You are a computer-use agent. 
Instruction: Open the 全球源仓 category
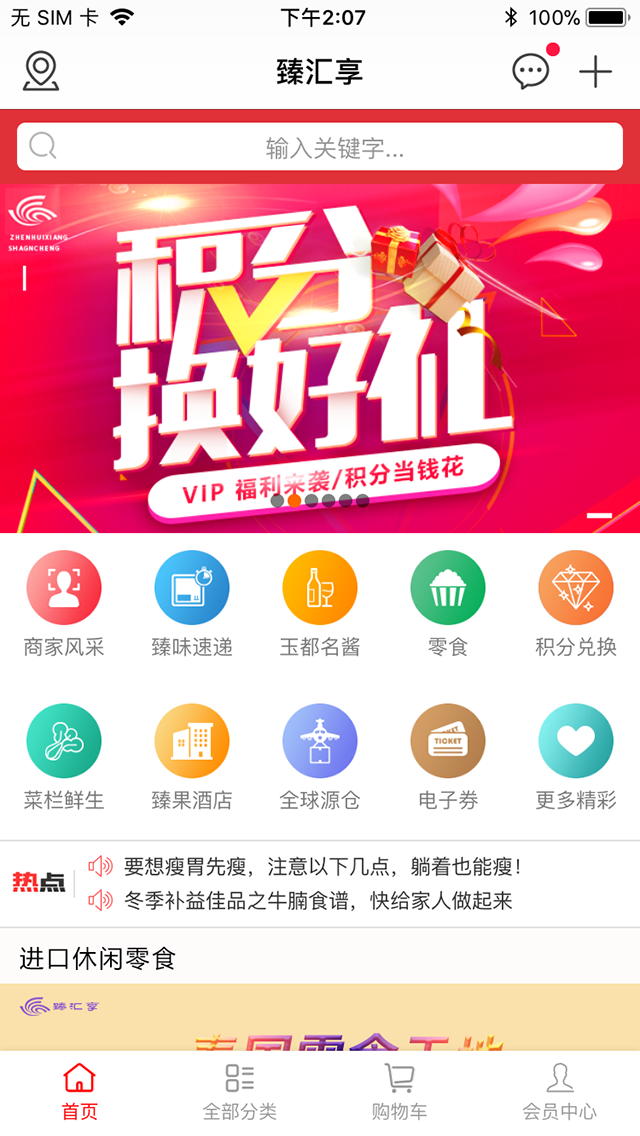tap(320, 758)
